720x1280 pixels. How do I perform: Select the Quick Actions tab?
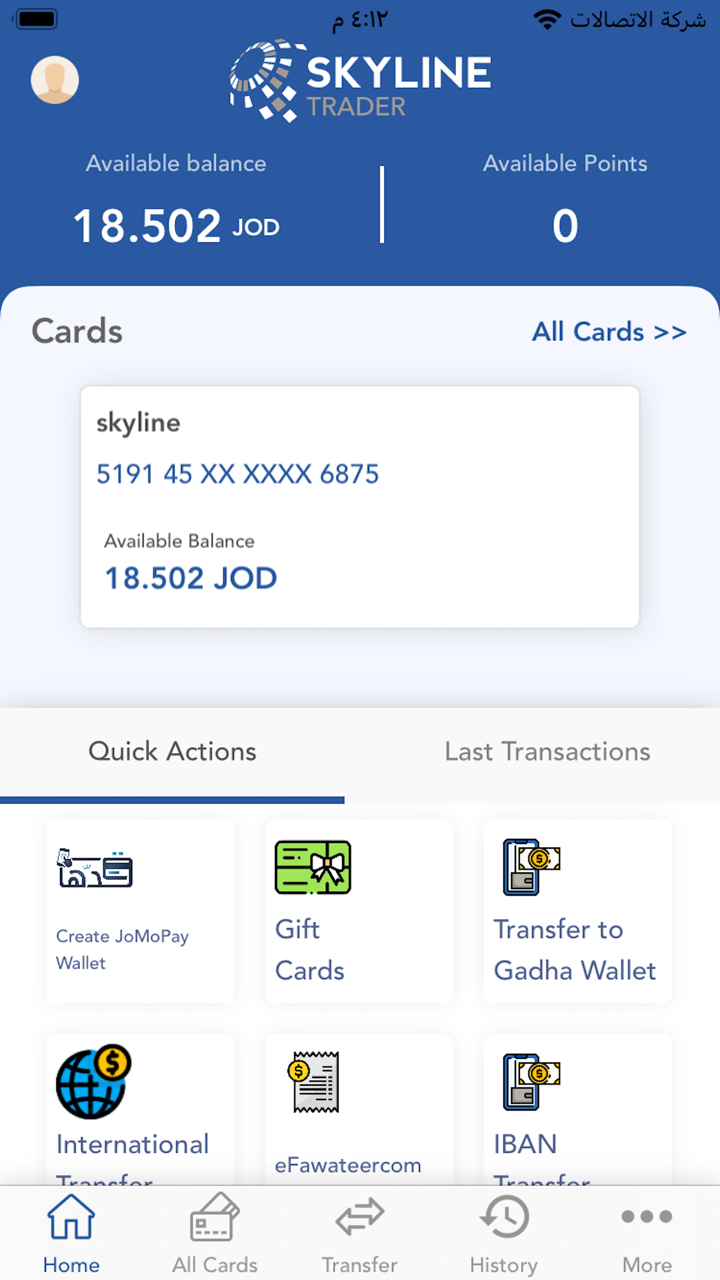point(172,752)
